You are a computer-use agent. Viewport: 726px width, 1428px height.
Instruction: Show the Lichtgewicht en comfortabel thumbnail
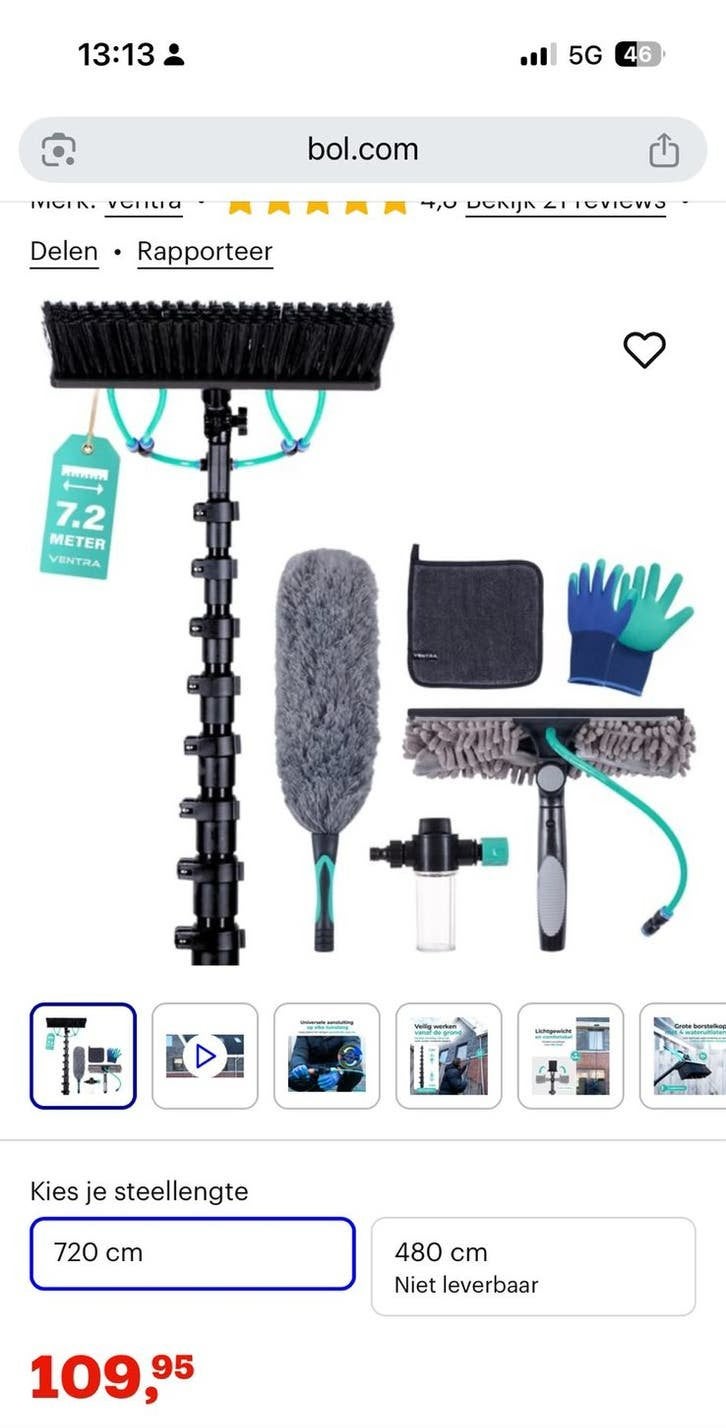coord(571,1056)
